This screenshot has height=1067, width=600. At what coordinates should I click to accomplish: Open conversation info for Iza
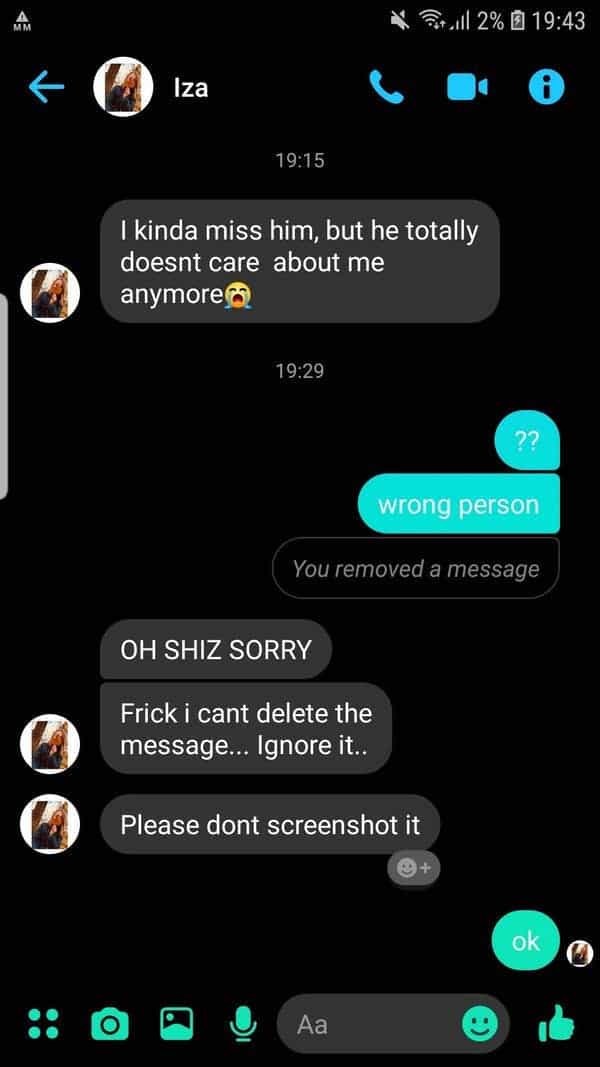[546, 88]
